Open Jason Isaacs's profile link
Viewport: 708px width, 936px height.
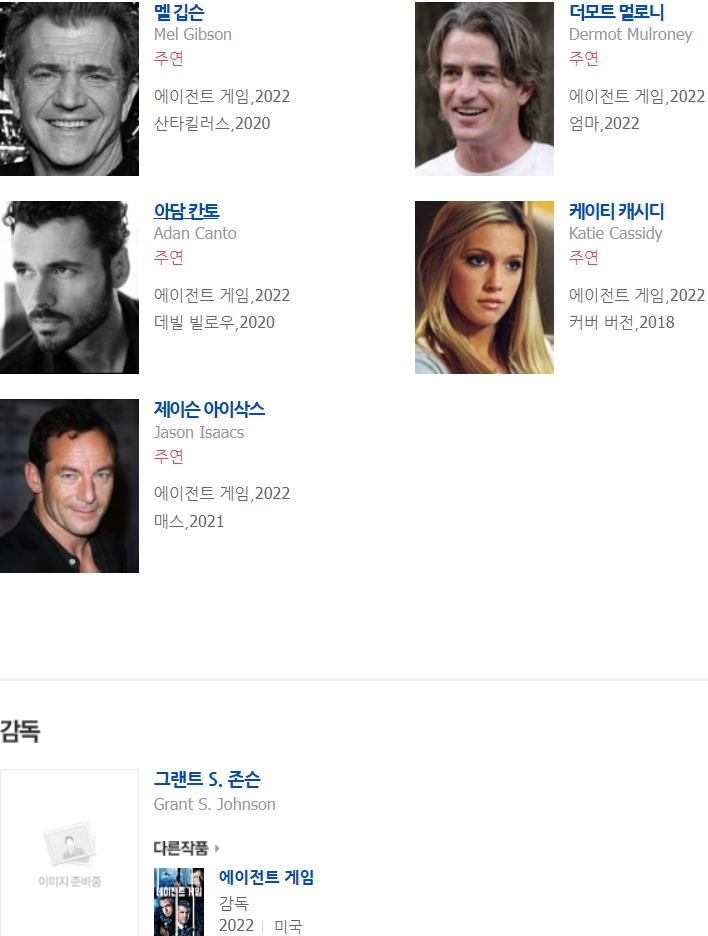pos(209,409)
